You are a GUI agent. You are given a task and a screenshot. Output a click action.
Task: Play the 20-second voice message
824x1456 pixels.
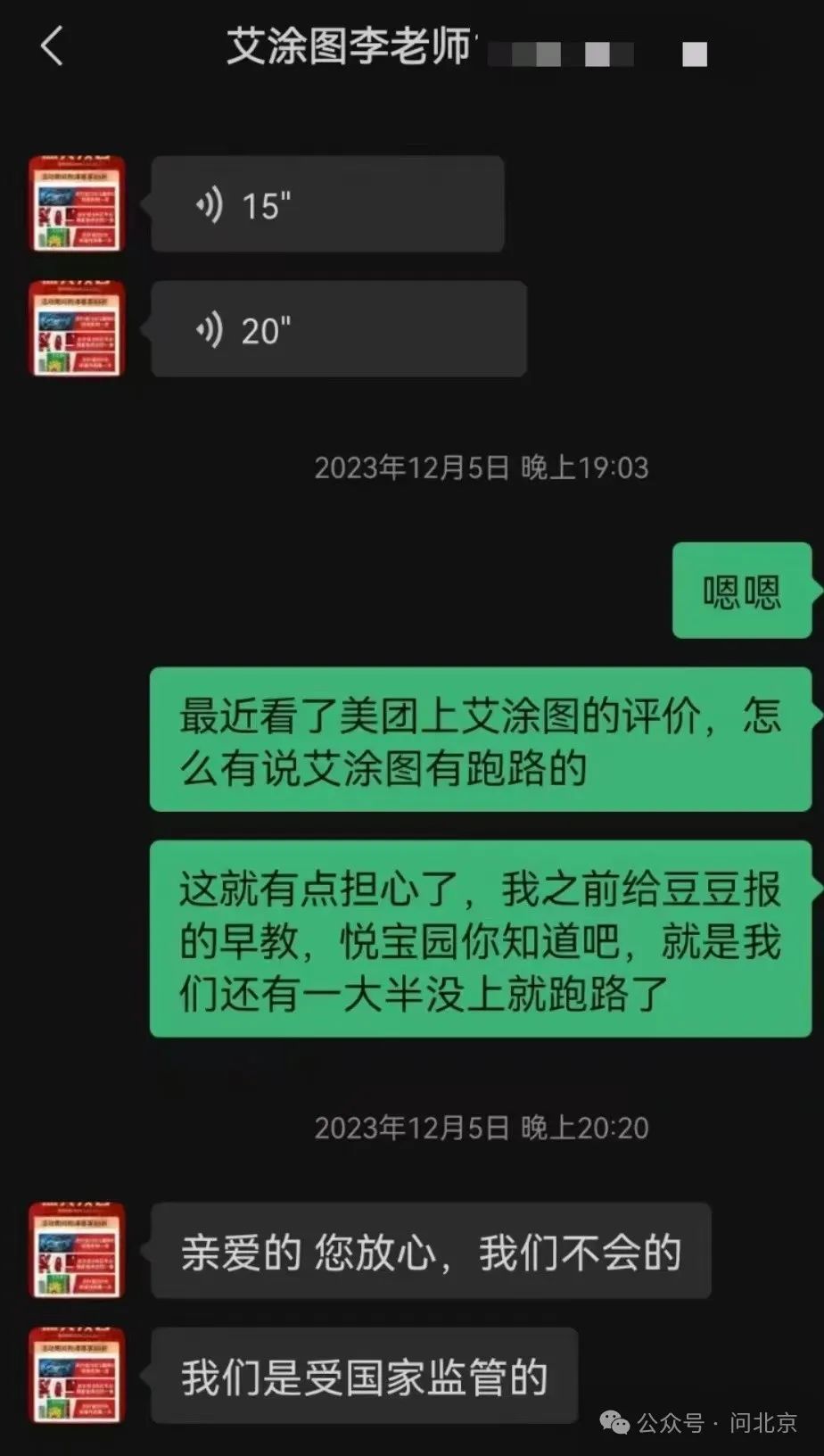coord(338,329)
